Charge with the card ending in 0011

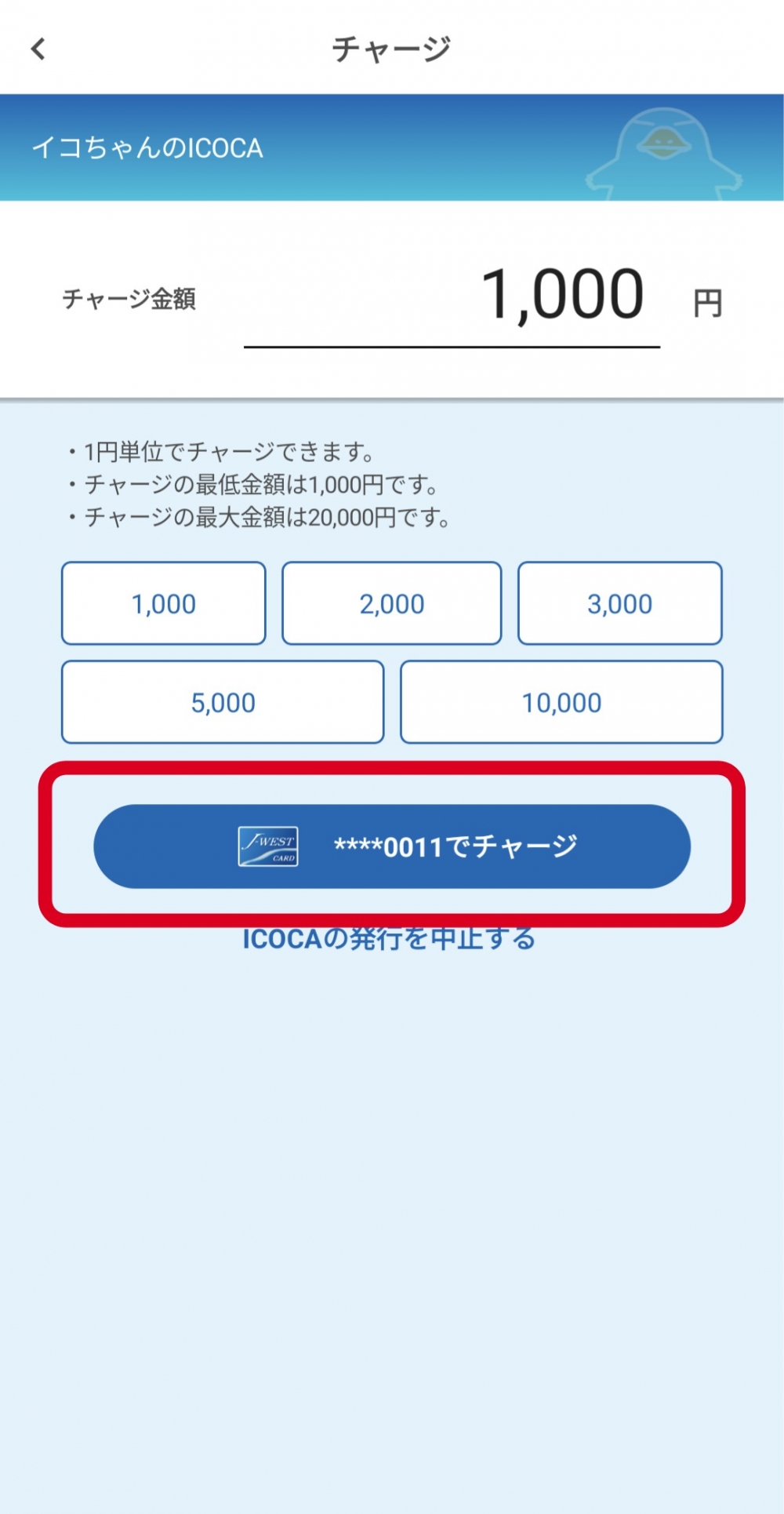392,846
